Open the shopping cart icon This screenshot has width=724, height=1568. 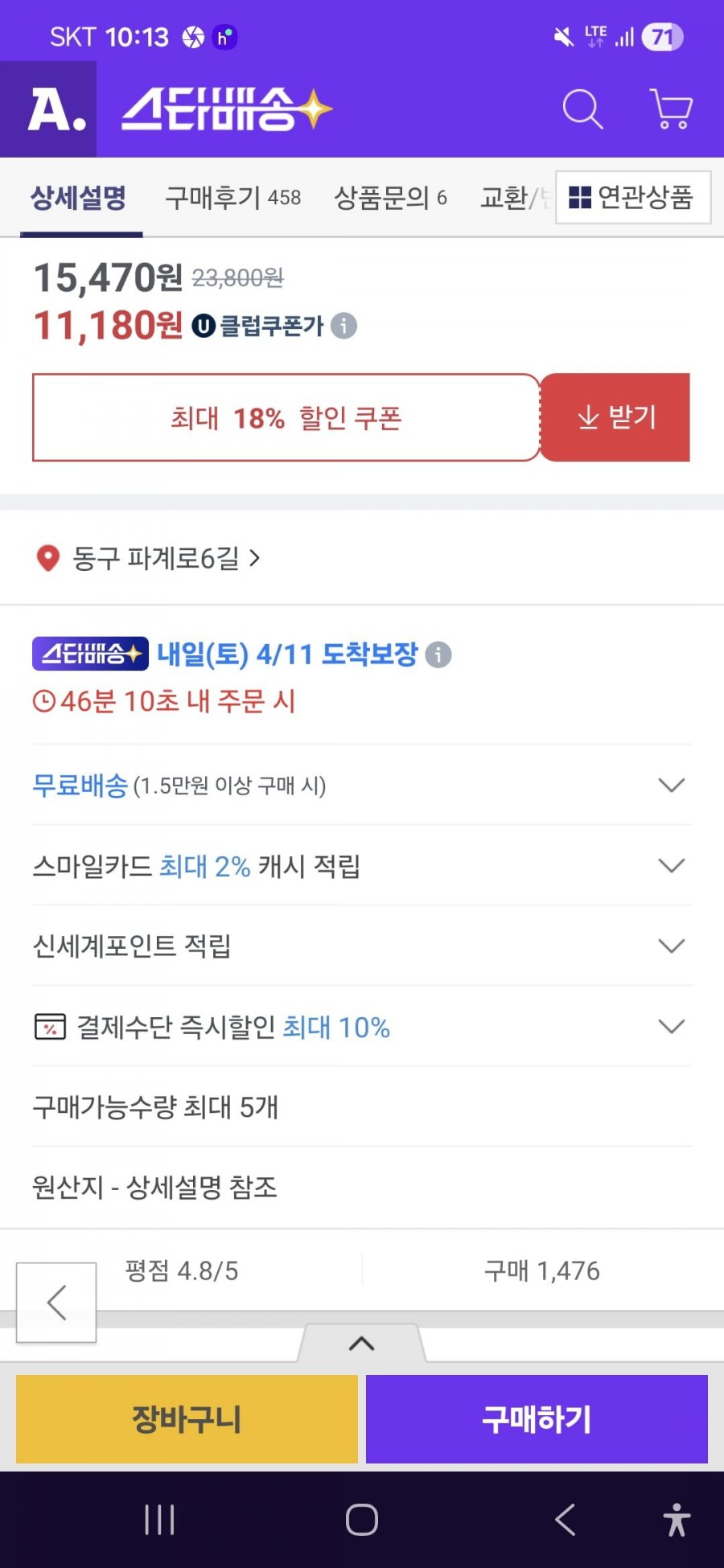click(671, 109)
